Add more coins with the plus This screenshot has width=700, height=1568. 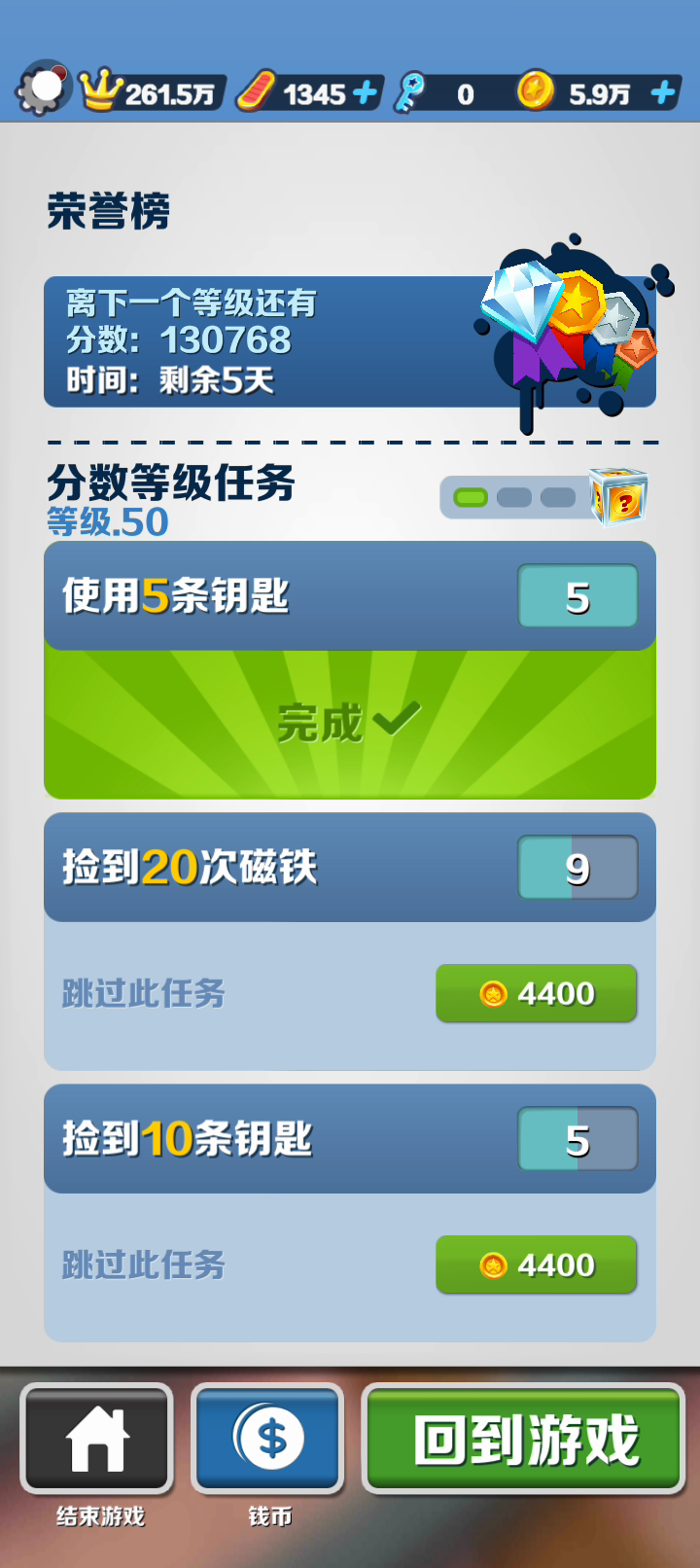pyautogui.click(x=663, y=93)
